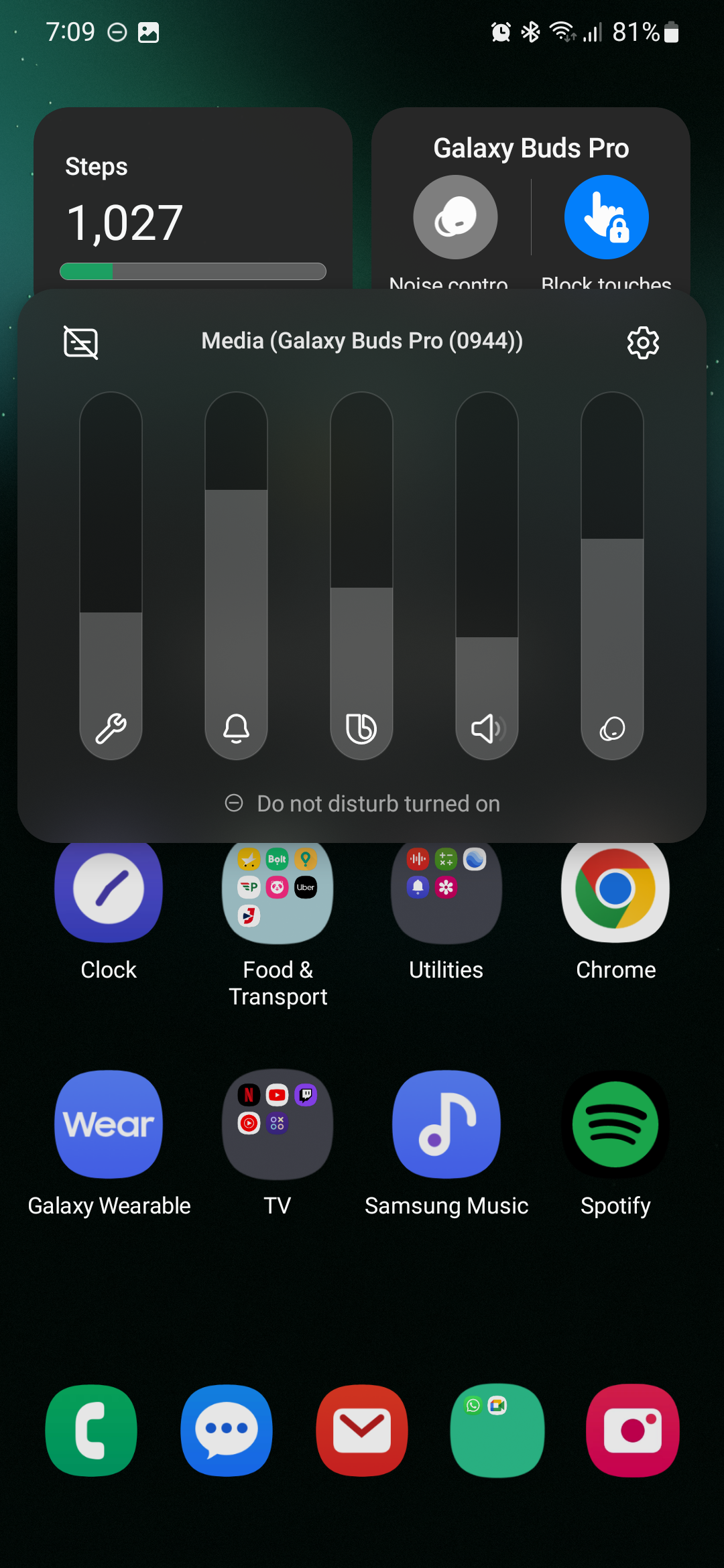Toggle live caption icon in volume panel
Viewport: 724px width, 1568px height.
tap(81, 342)
